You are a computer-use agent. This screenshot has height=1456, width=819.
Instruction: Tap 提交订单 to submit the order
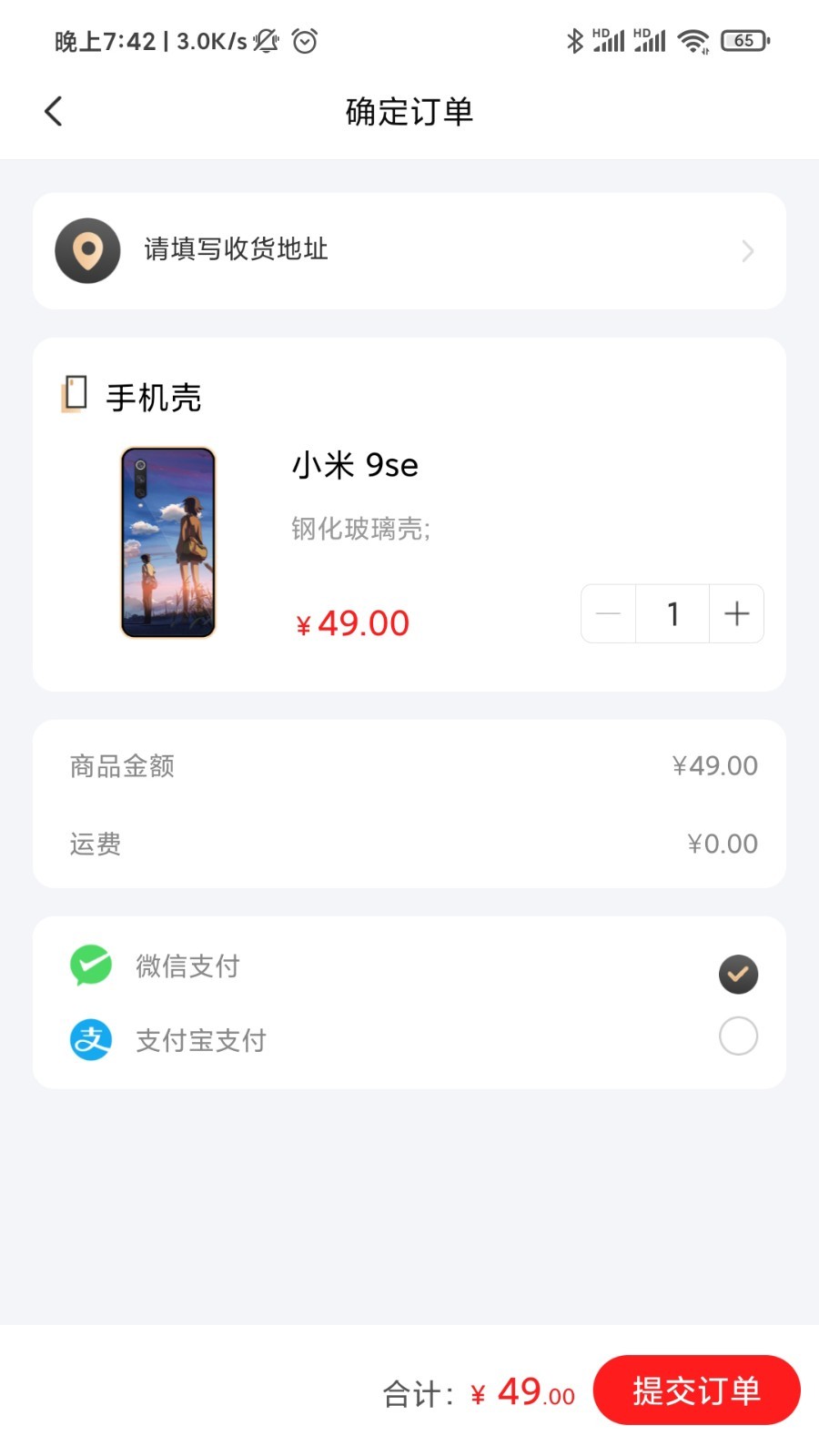point(696,1390)
